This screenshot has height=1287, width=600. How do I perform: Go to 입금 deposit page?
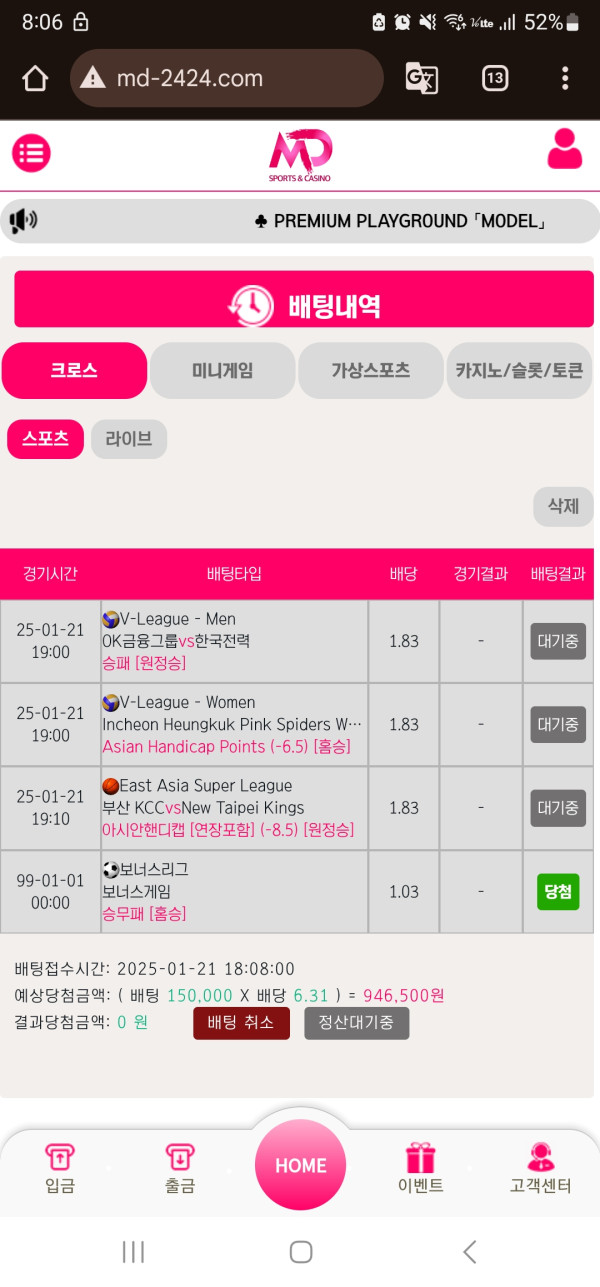(x=60, y=1168)
